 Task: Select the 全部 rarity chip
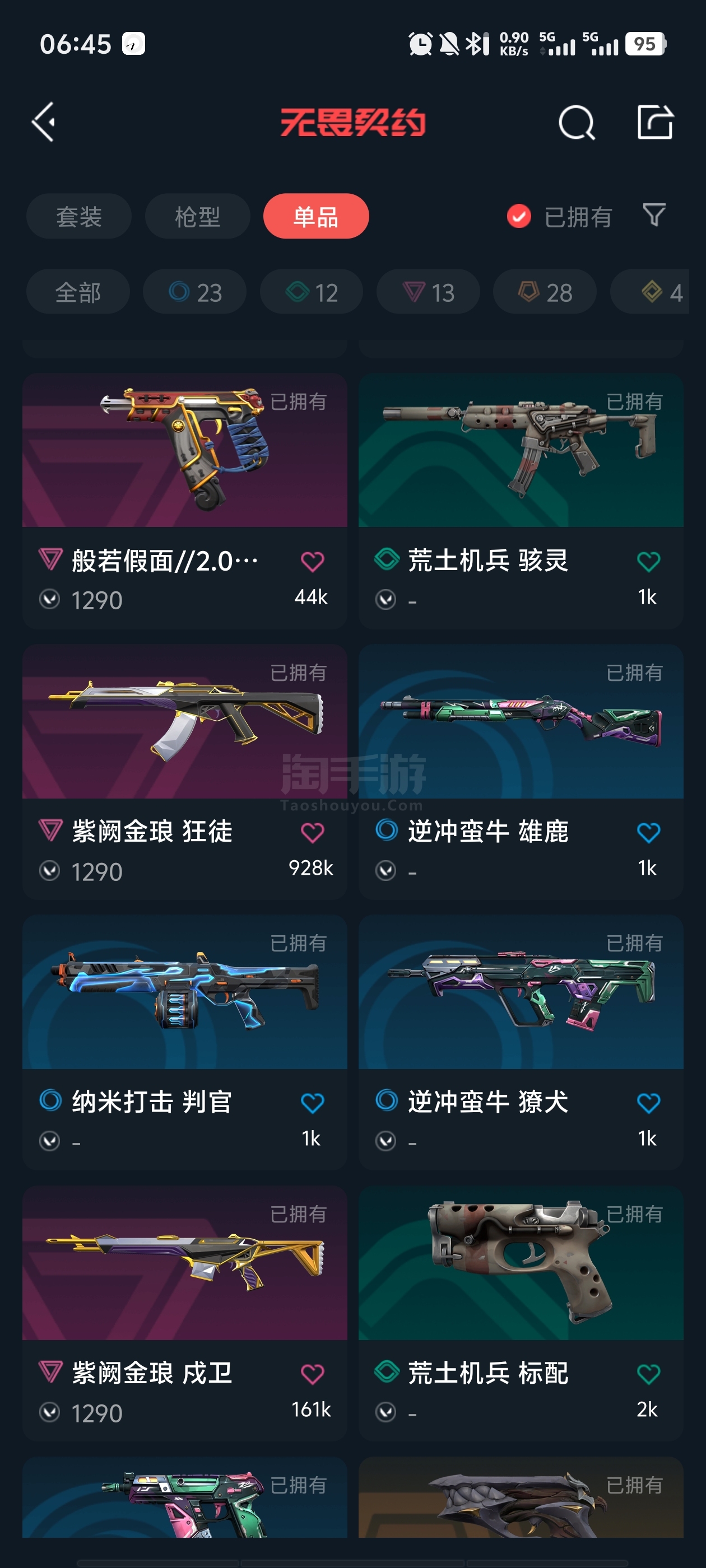(78, 292)
